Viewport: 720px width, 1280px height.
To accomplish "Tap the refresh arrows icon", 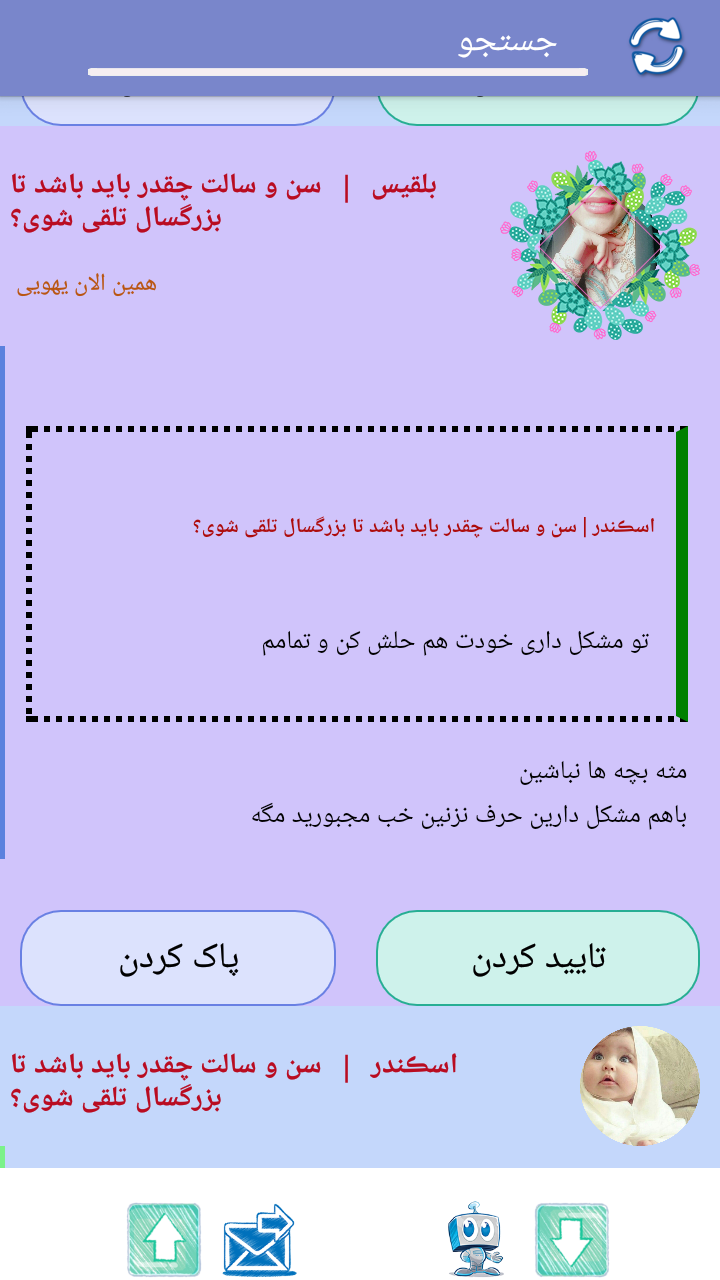I will pyautogui.click(x=656, y=47).
